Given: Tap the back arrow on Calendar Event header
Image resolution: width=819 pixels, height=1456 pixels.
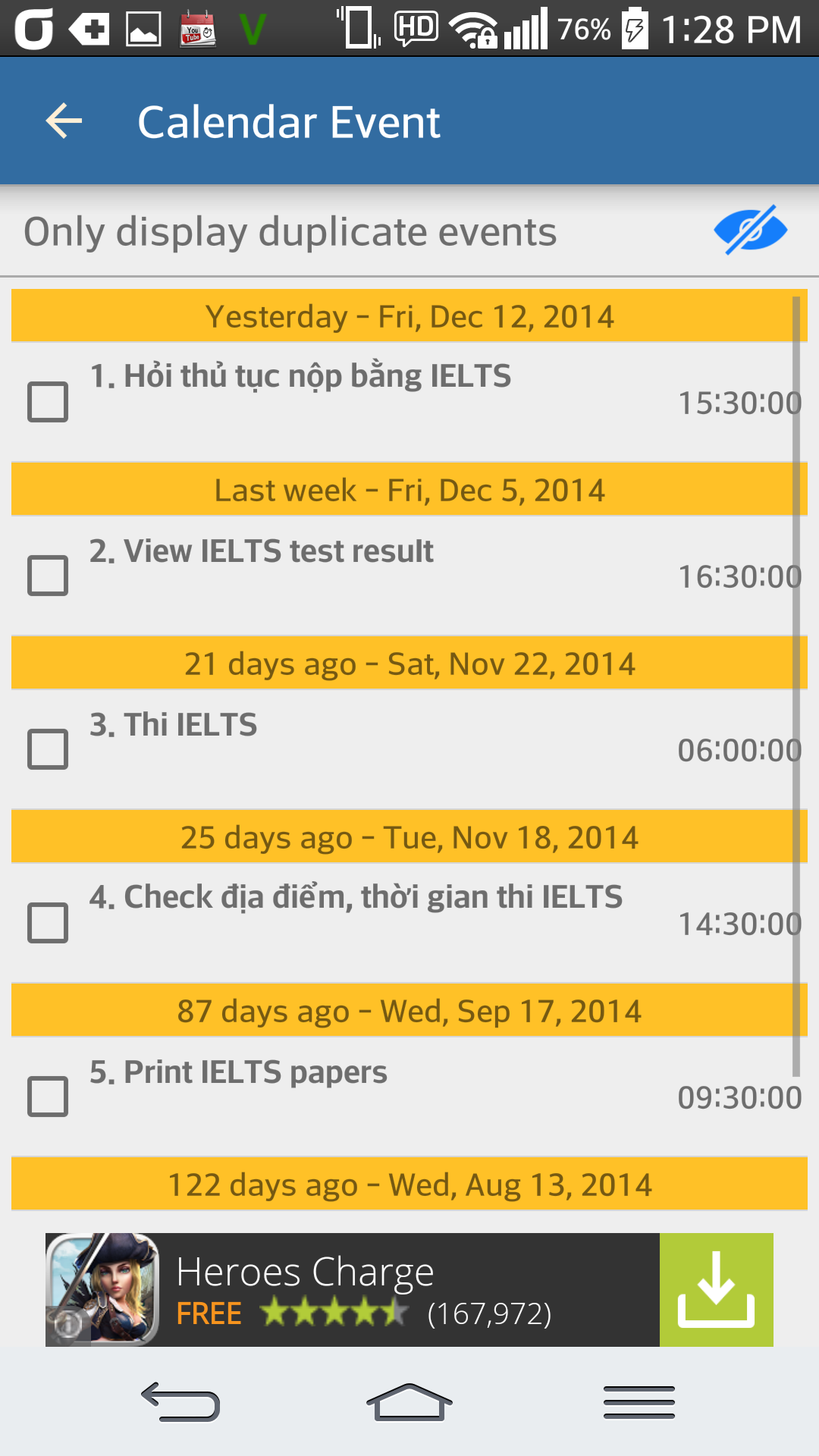Looking at the screenshot, I should click(x=63, y=121).
